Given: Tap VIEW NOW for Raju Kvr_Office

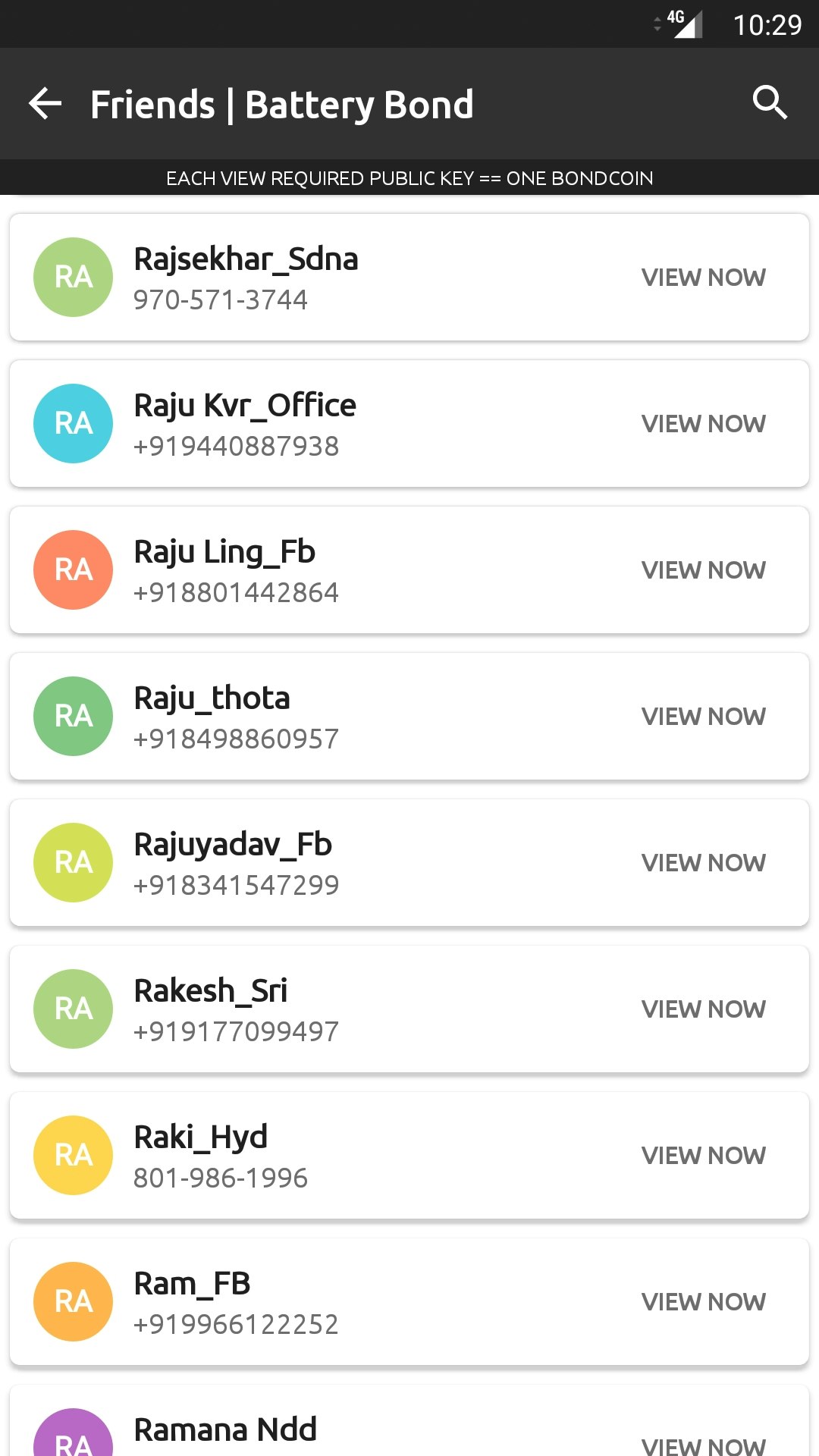Looking at the screenshot, I should (x=704, y=423).
